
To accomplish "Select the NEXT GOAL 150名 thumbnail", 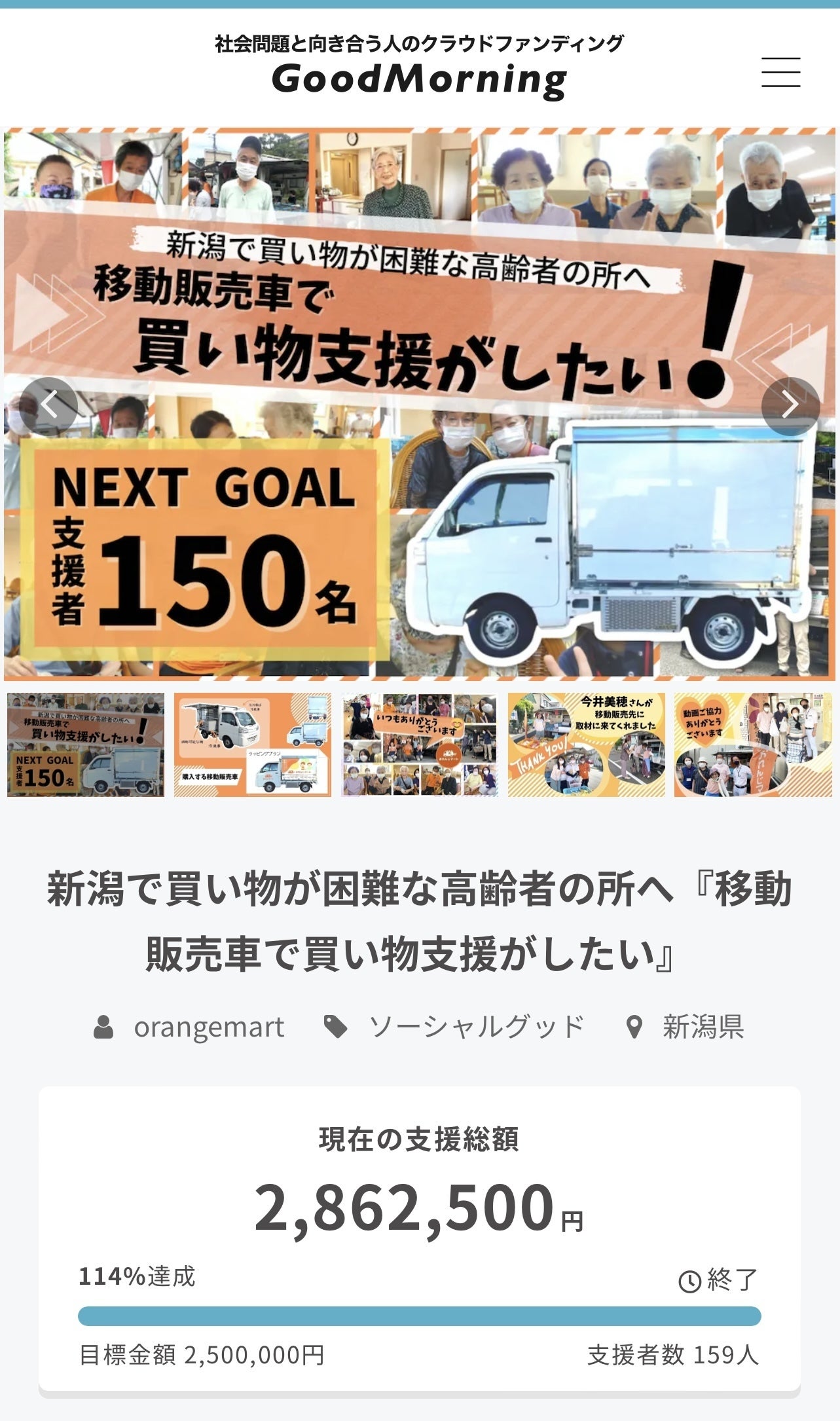I will 86,745.
